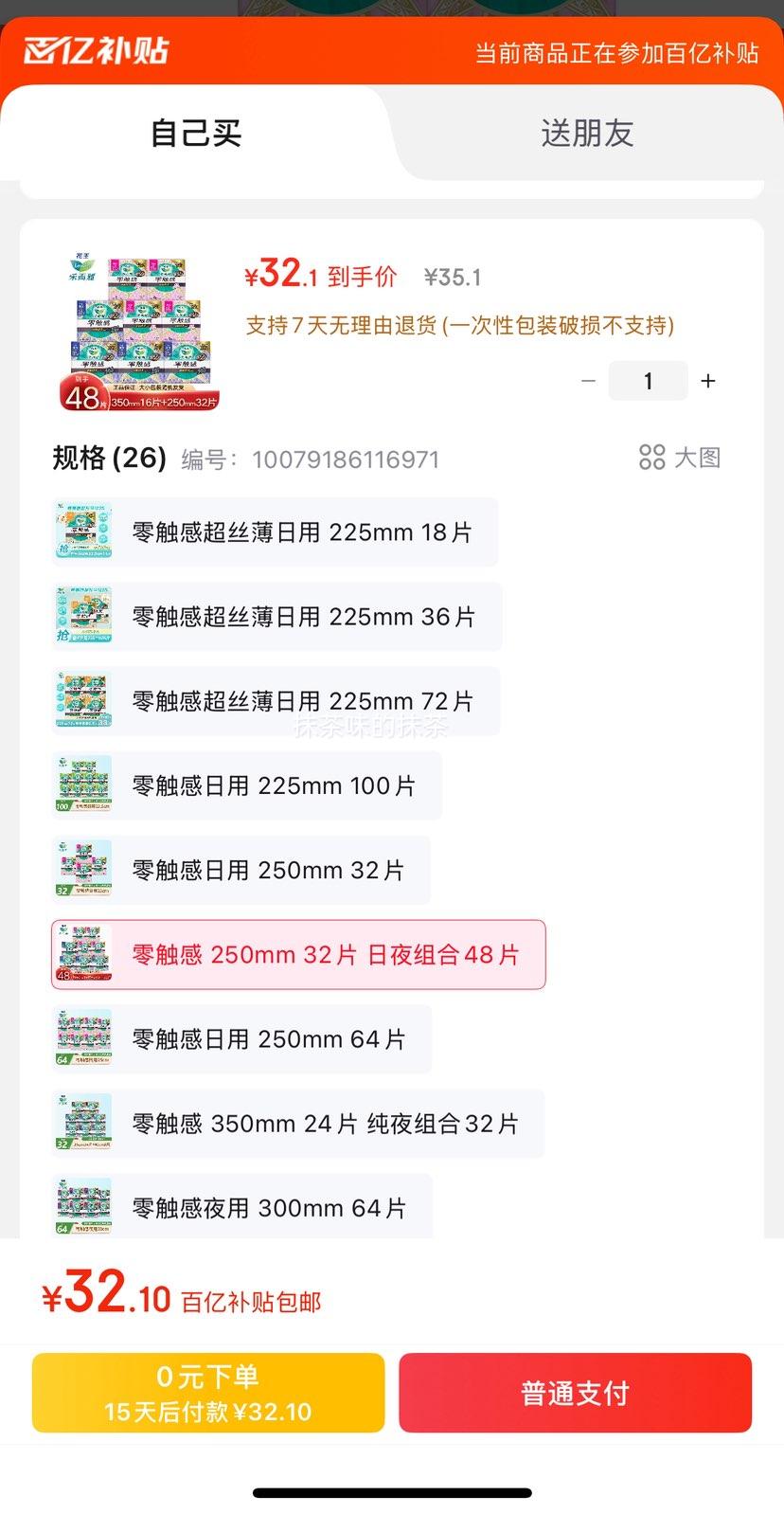Choose 零触感超丝薄日用 225mm 36片
Image resolution: width=784 pixels, height=1514 pixels.
coord(276,617)
